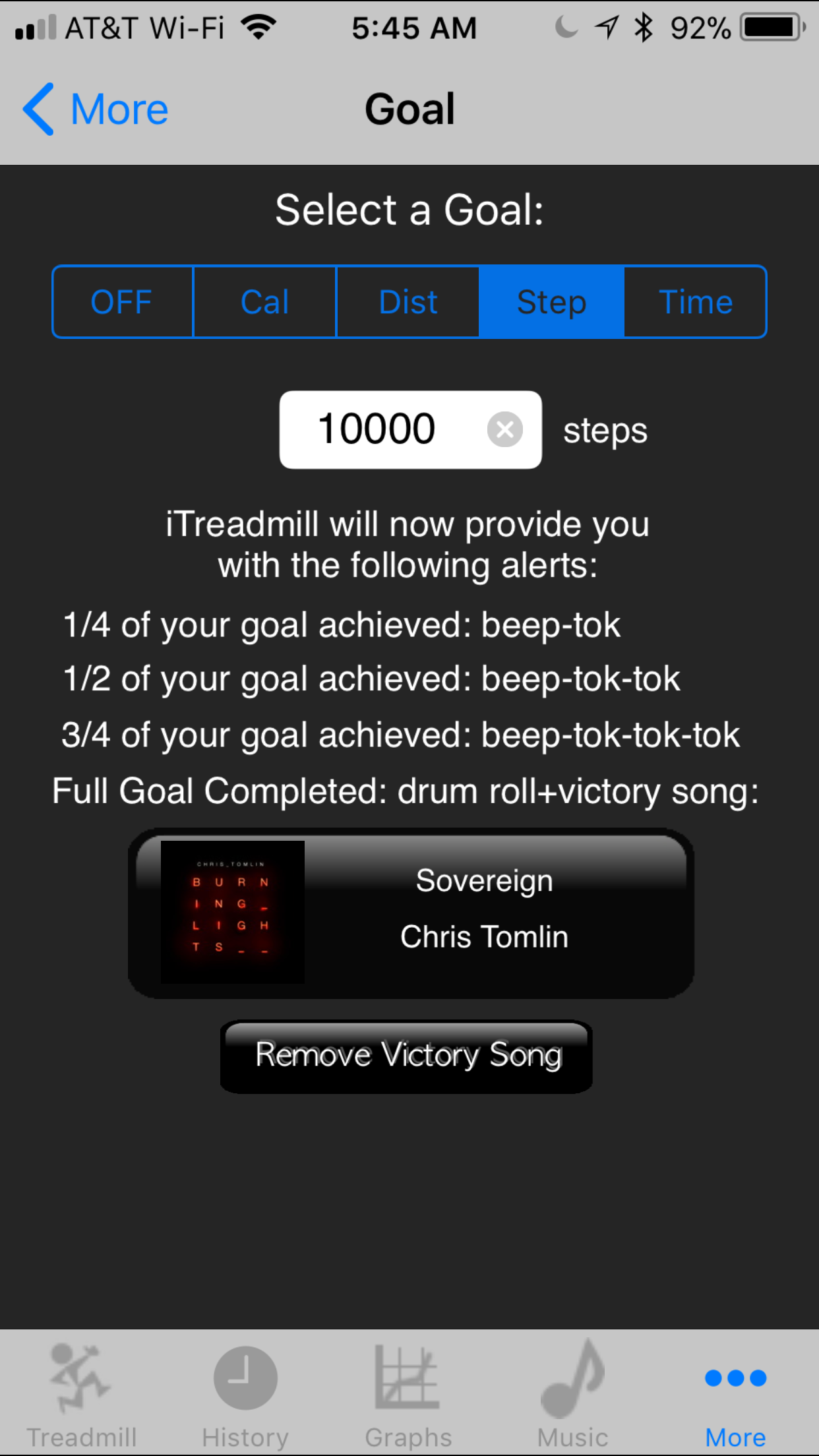Select the More tab in bottom bar
The height and width of the screenshot is (1456, 819).
[735, 1393]
